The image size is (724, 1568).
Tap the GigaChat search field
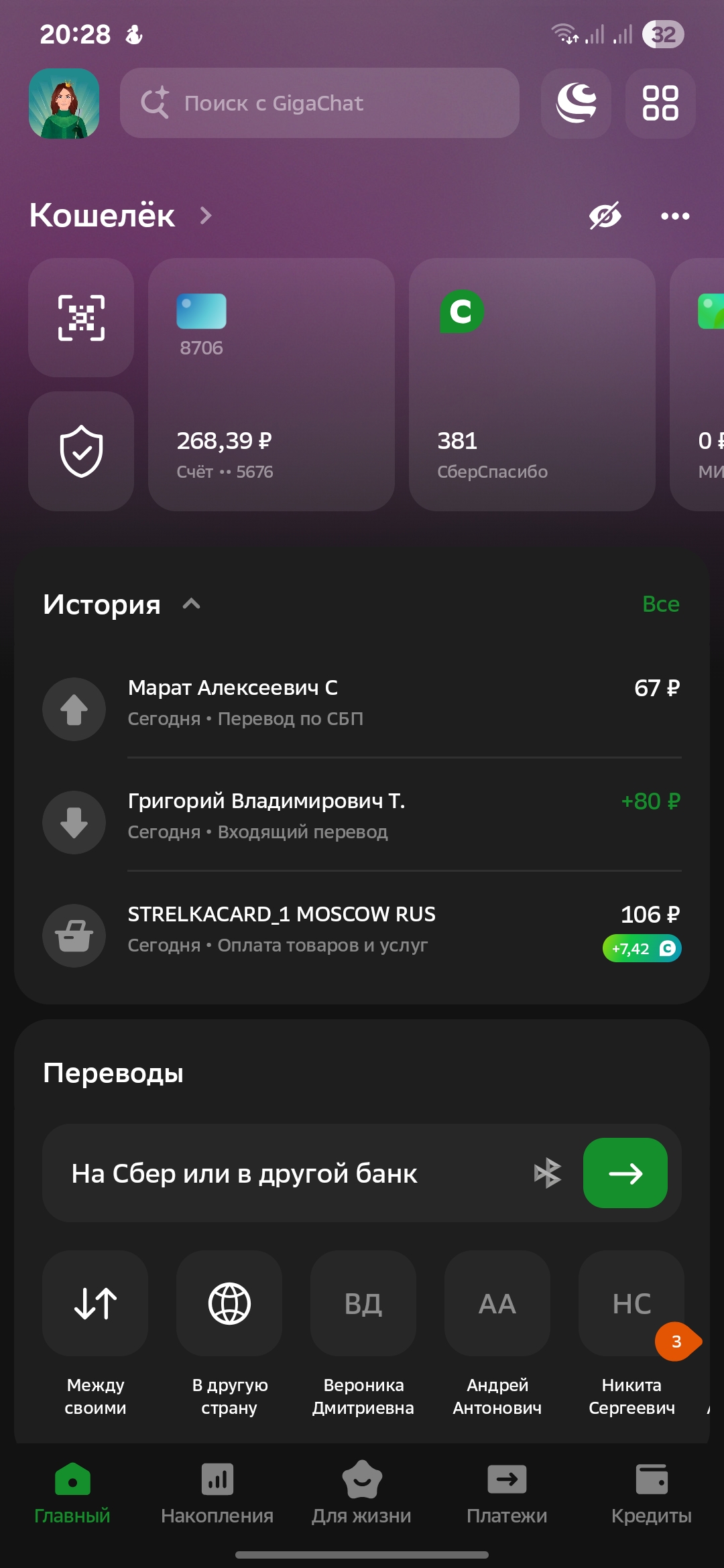(x=319, y=103)
